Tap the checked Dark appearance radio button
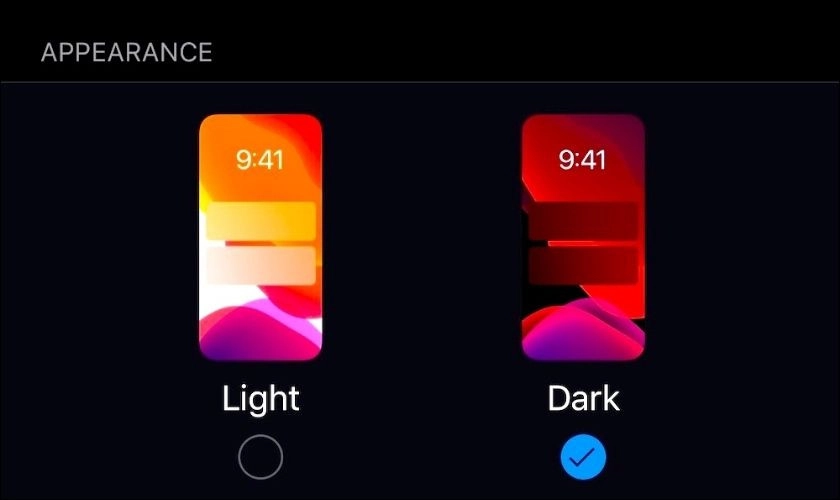The height and width of the screenshot is (500, 840). 583,458
